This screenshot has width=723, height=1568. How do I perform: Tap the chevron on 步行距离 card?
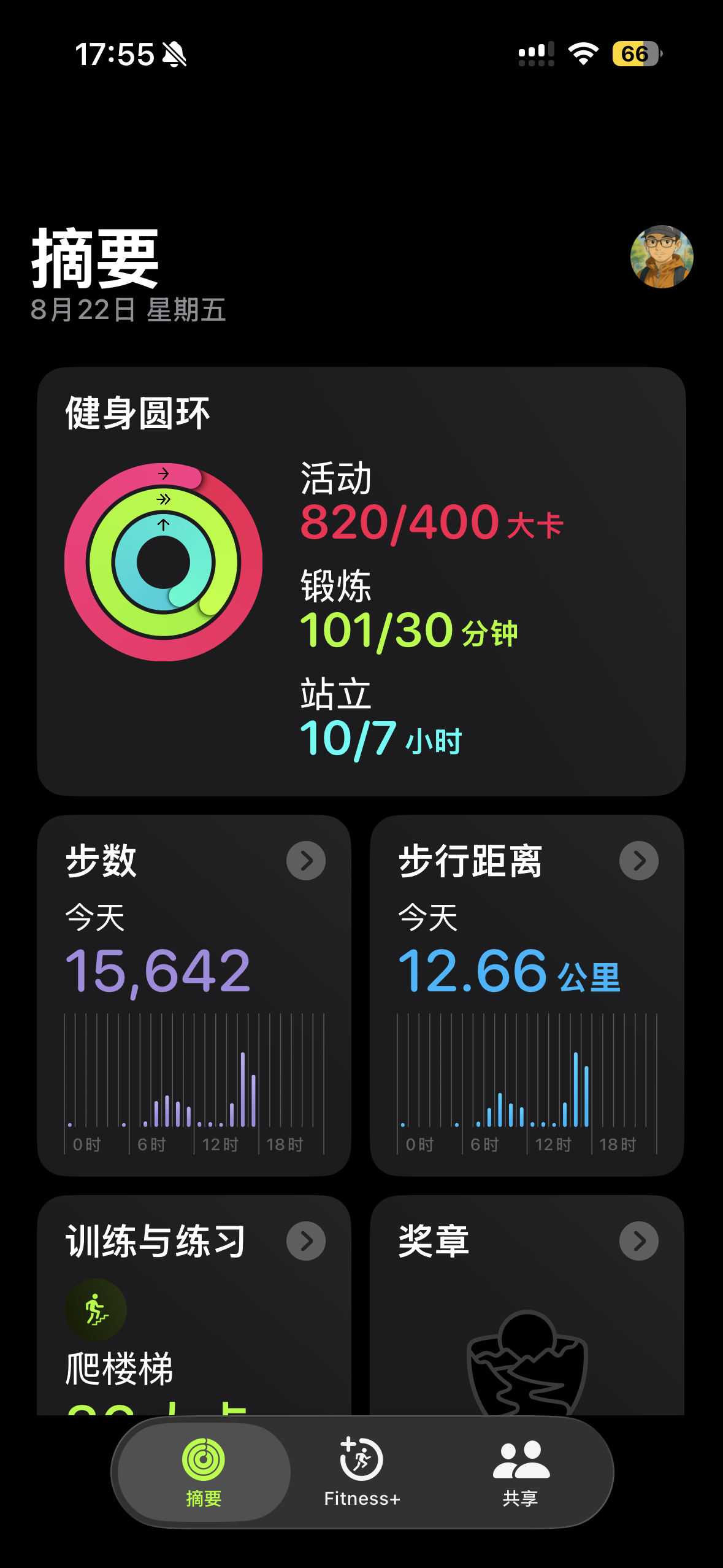point(639,860)
